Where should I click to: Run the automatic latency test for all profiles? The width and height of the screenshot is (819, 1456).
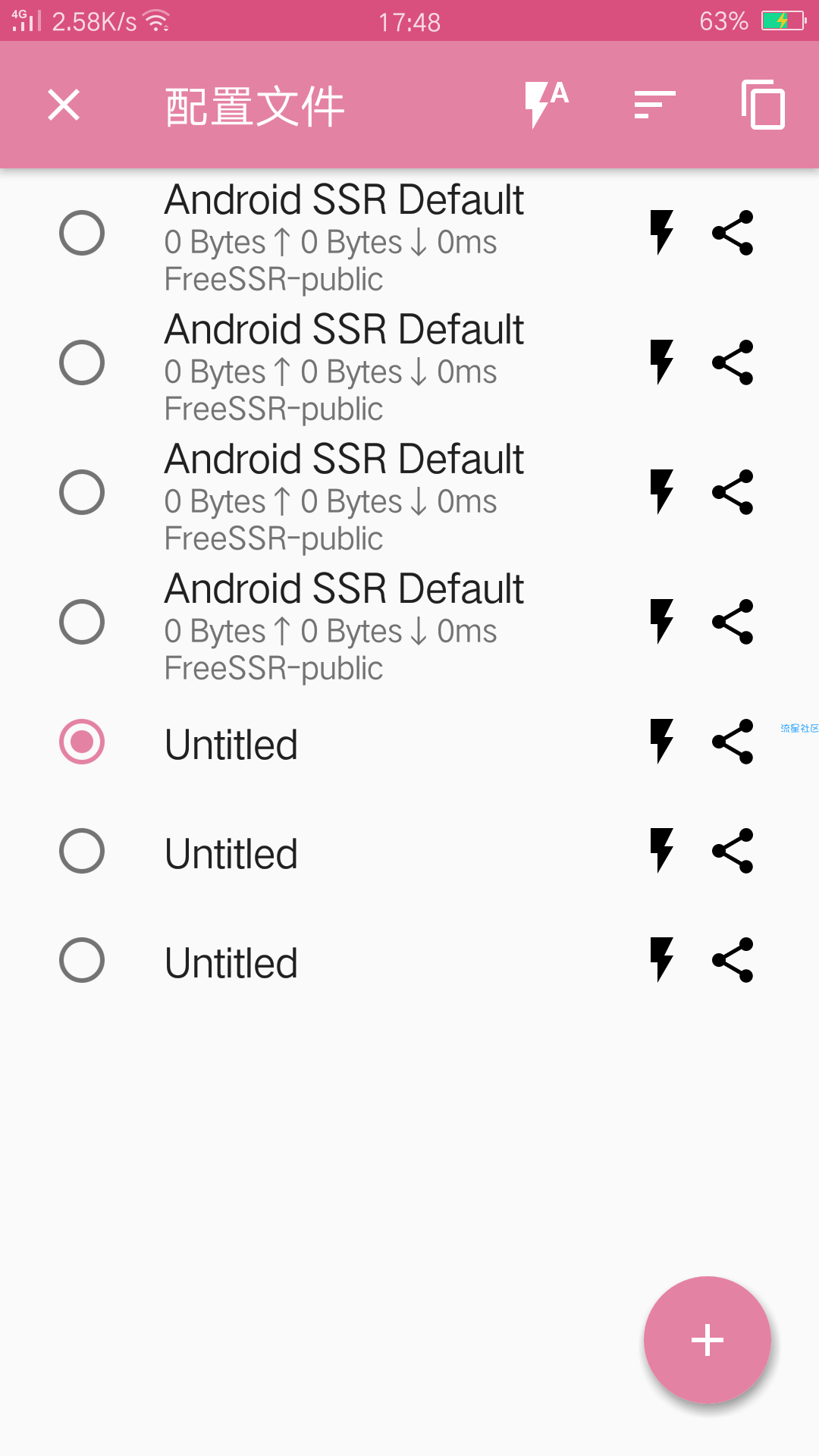coord(547,105)
